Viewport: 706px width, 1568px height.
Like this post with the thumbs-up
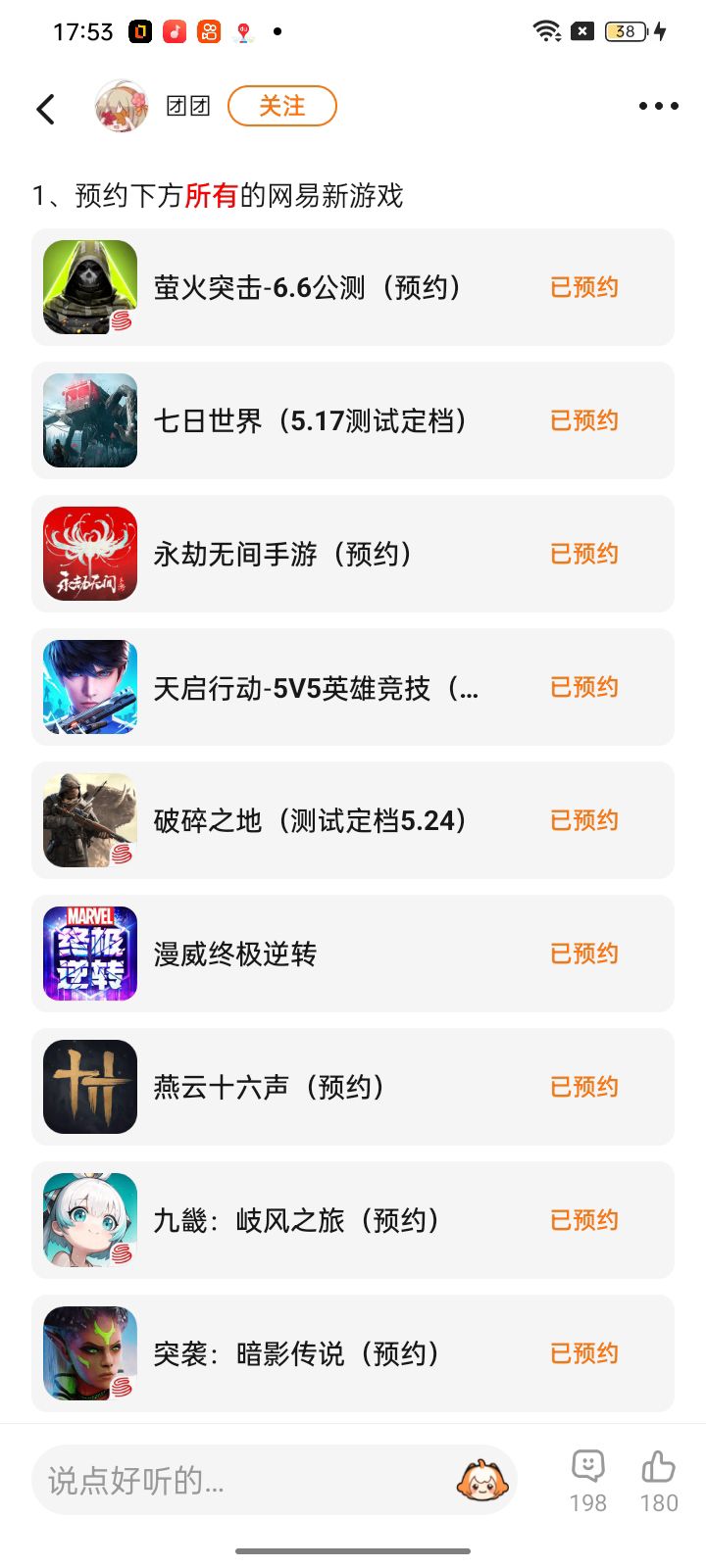(x=658, y=1480)
